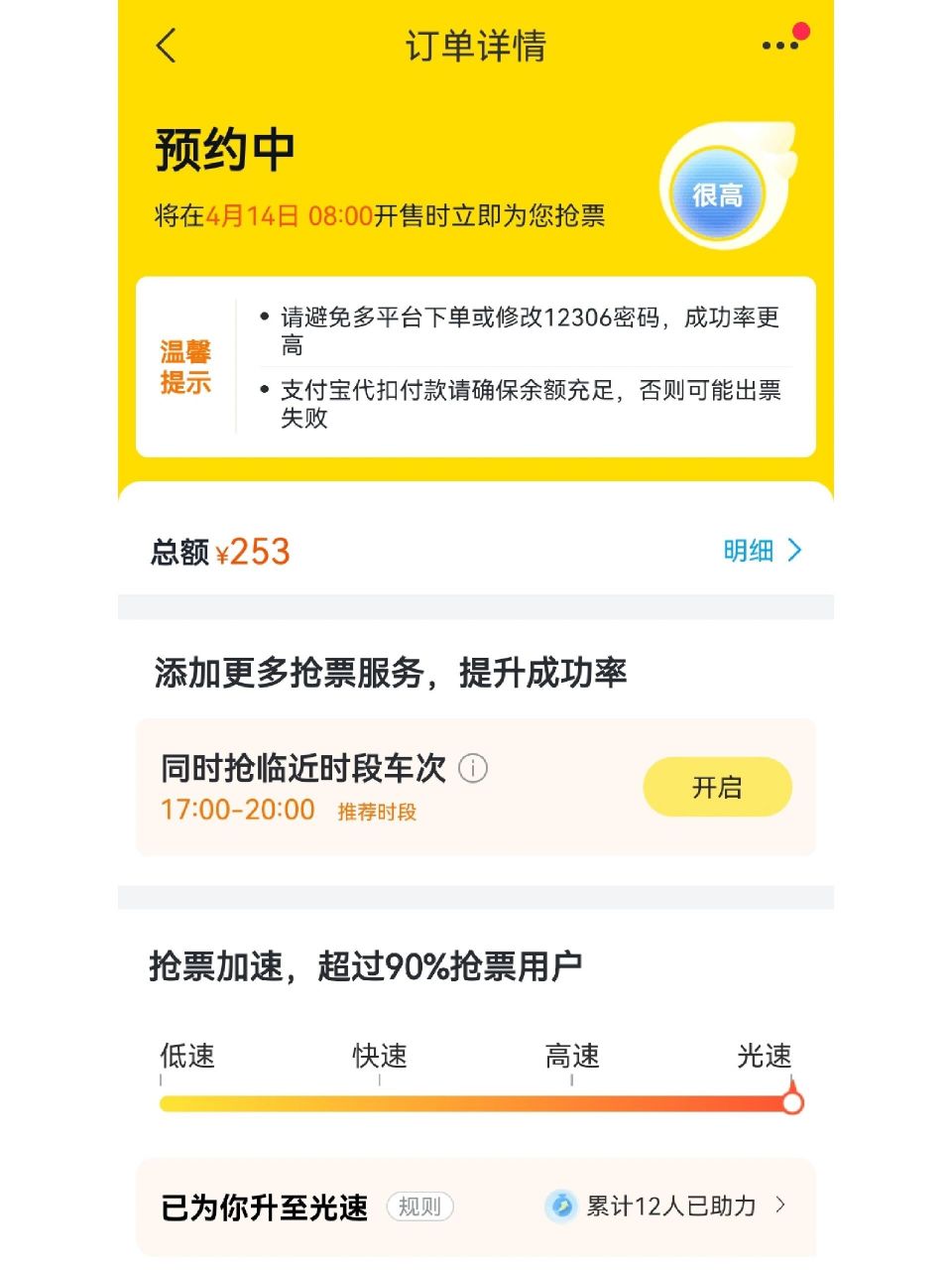Open the 规则 rules link

point(419,1207)
